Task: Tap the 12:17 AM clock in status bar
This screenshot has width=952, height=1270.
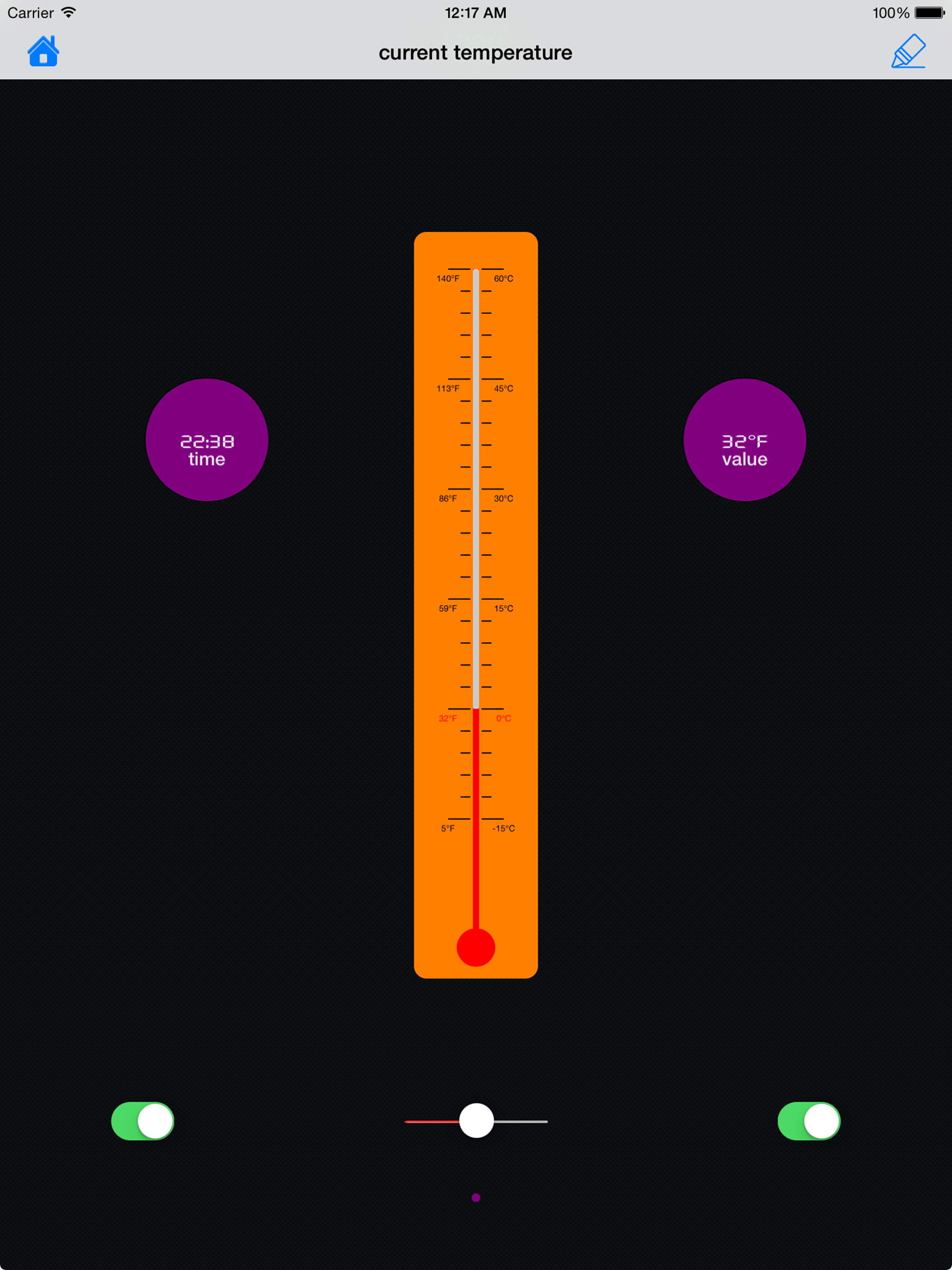Action: click(476, 12)
